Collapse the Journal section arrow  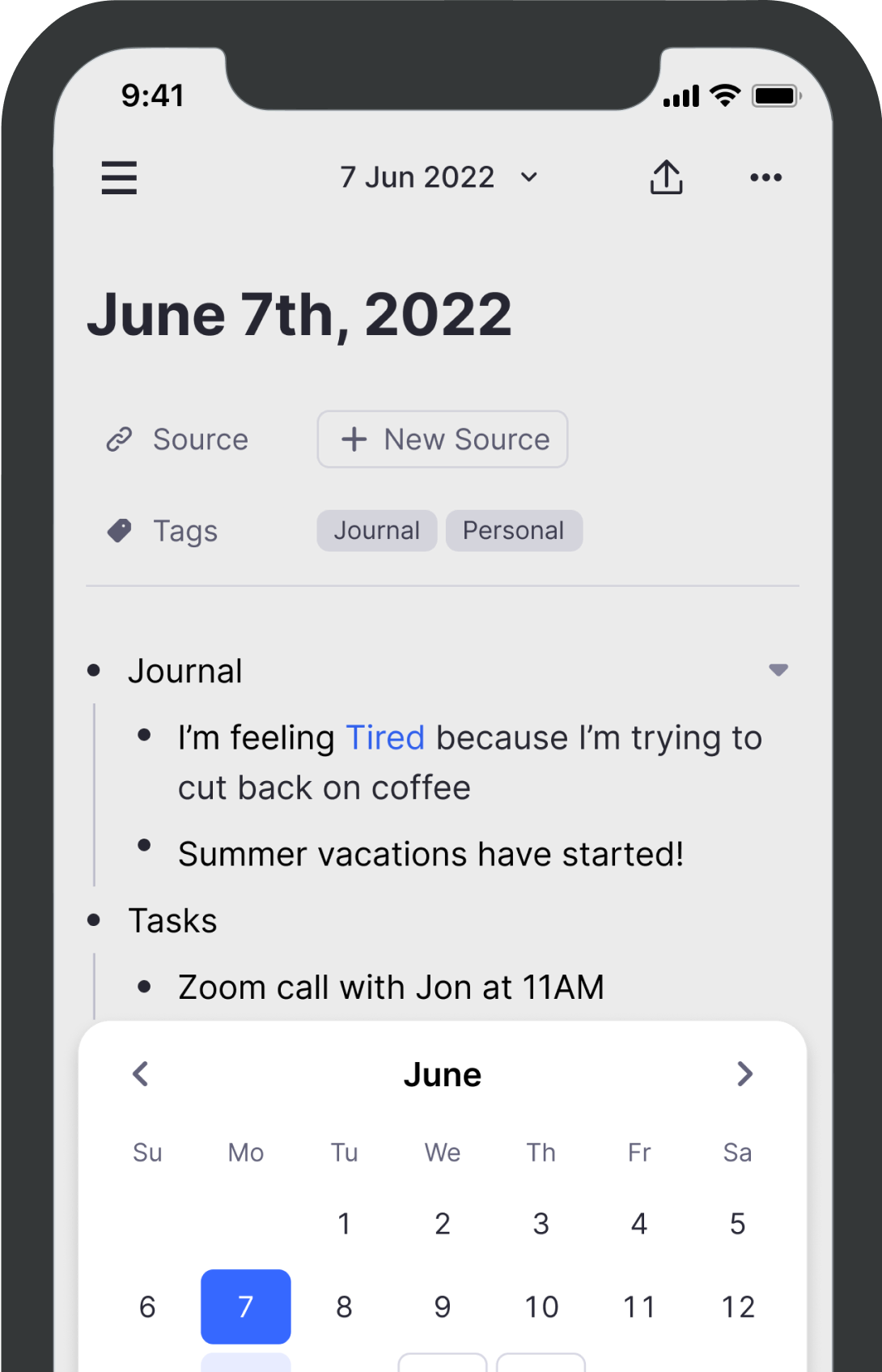[x=778, y=670]
